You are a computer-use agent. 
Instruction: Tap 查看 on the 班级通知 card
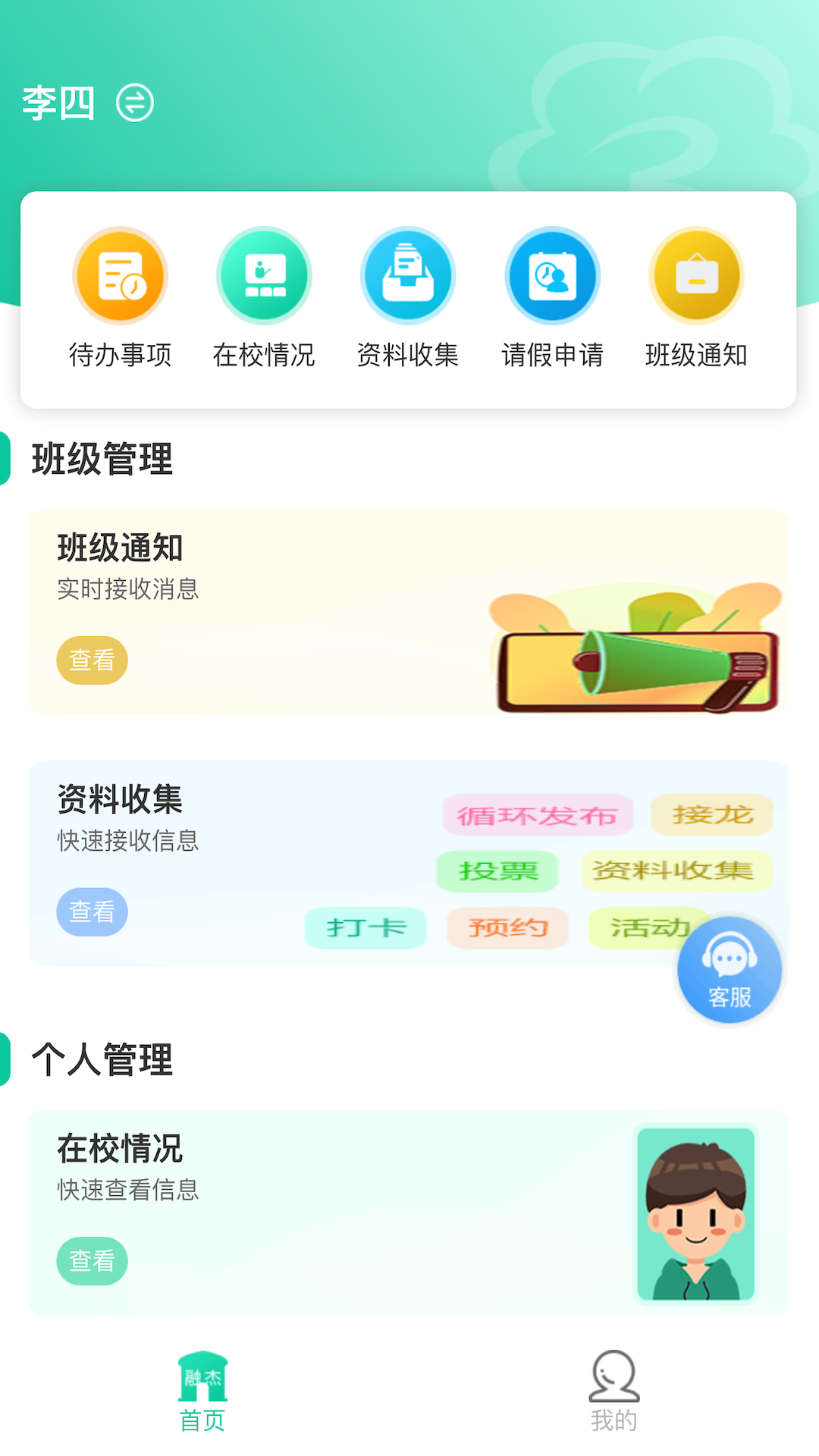click(92, 660)
